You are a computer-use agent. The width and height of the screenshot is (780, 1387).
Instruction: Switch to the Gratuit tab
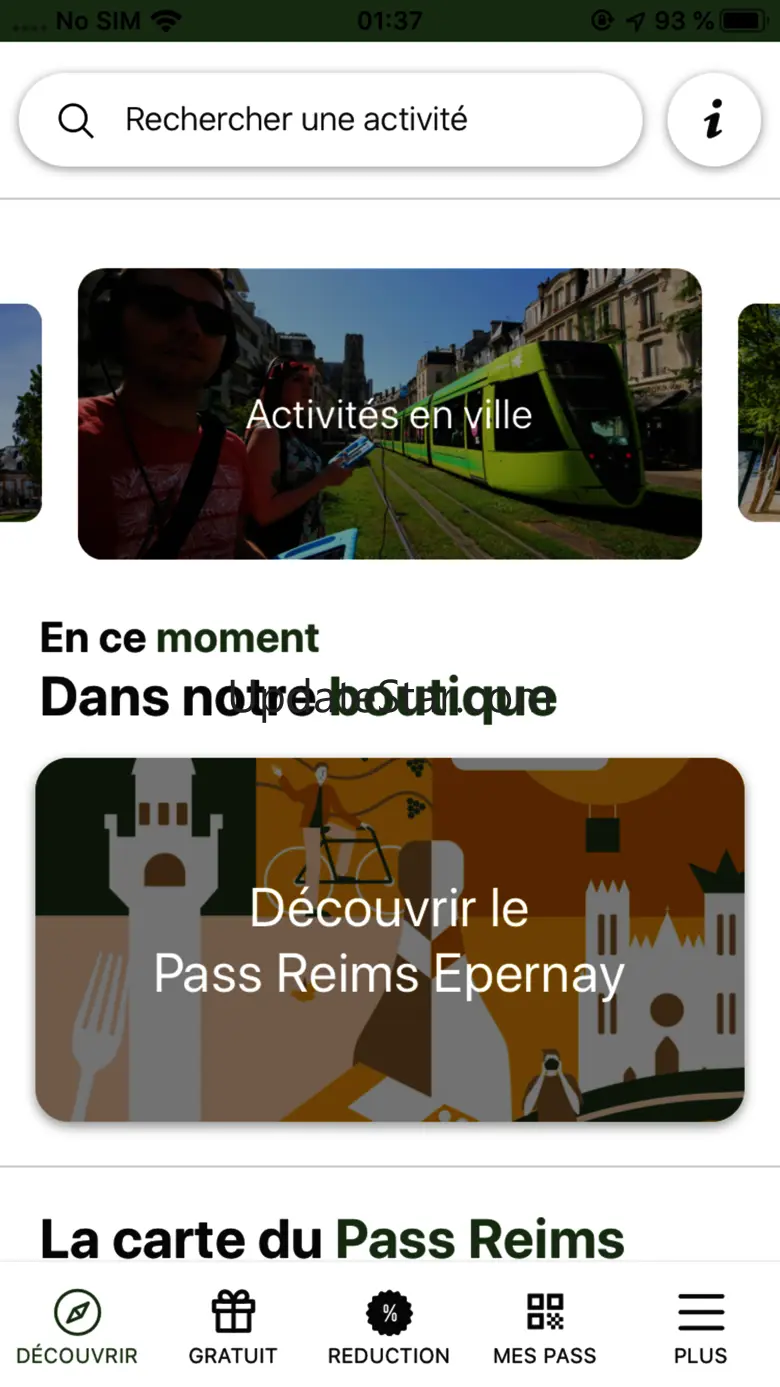click(x=233, y=1328)
